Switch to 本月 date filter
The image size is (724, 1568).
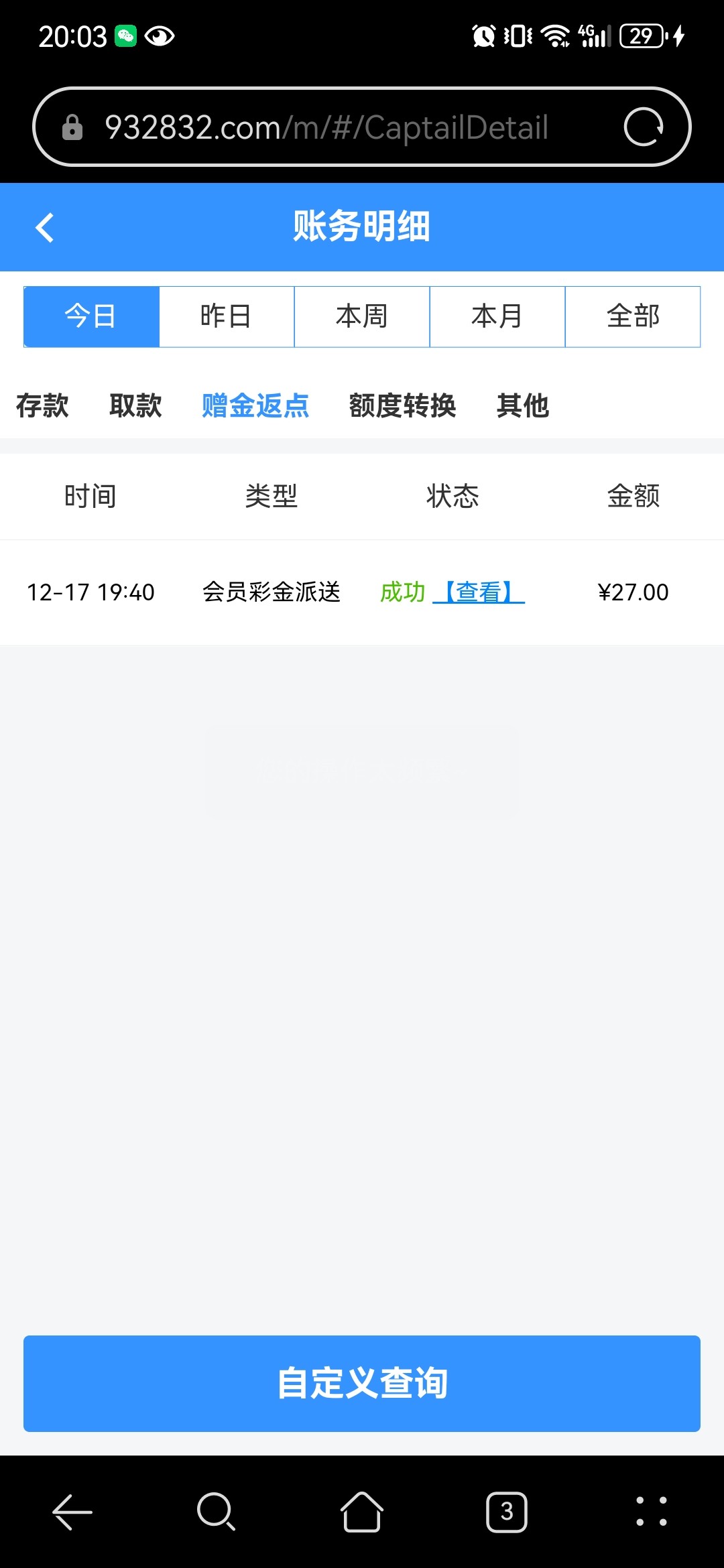497,316
